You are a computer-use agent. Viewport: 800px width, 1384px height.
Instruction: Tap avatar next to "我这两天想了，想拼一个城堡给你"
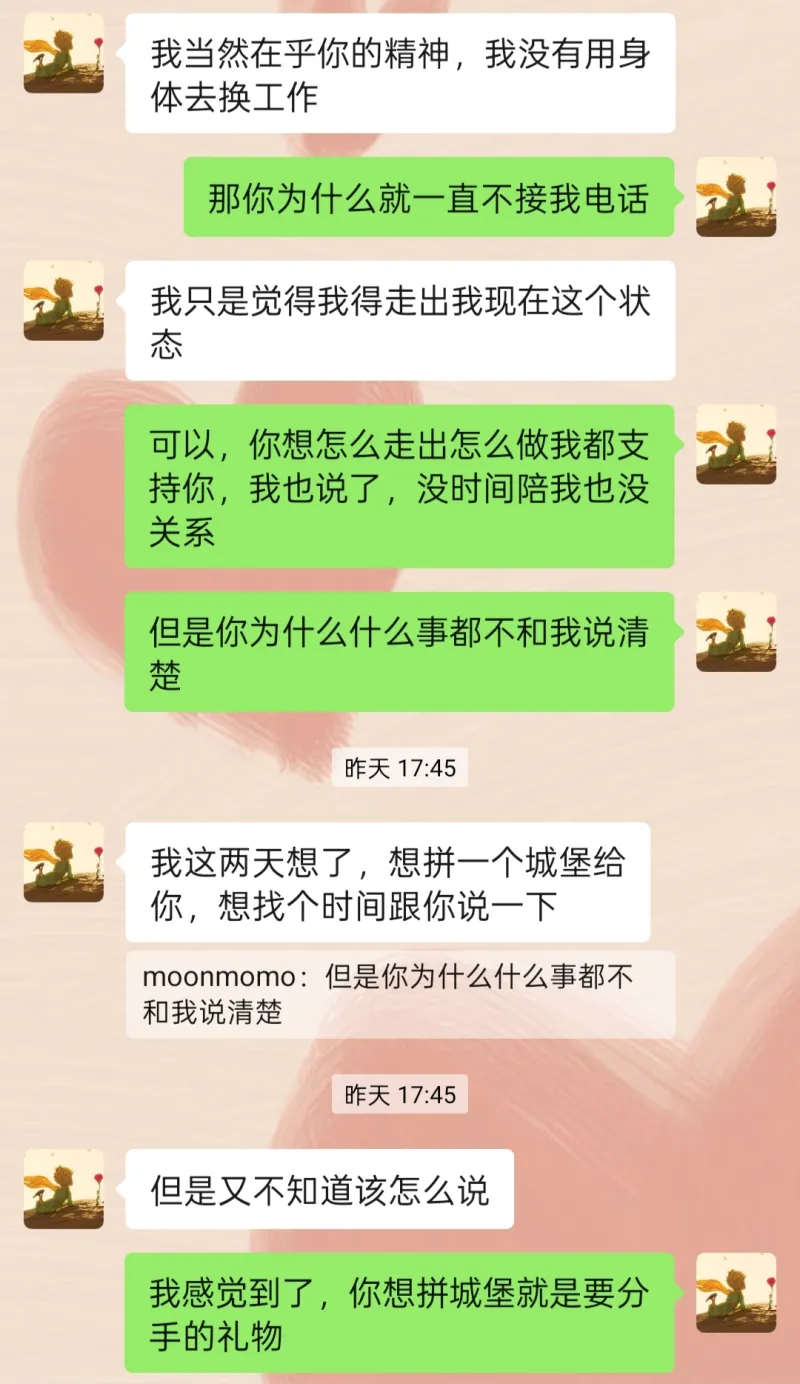64,862
